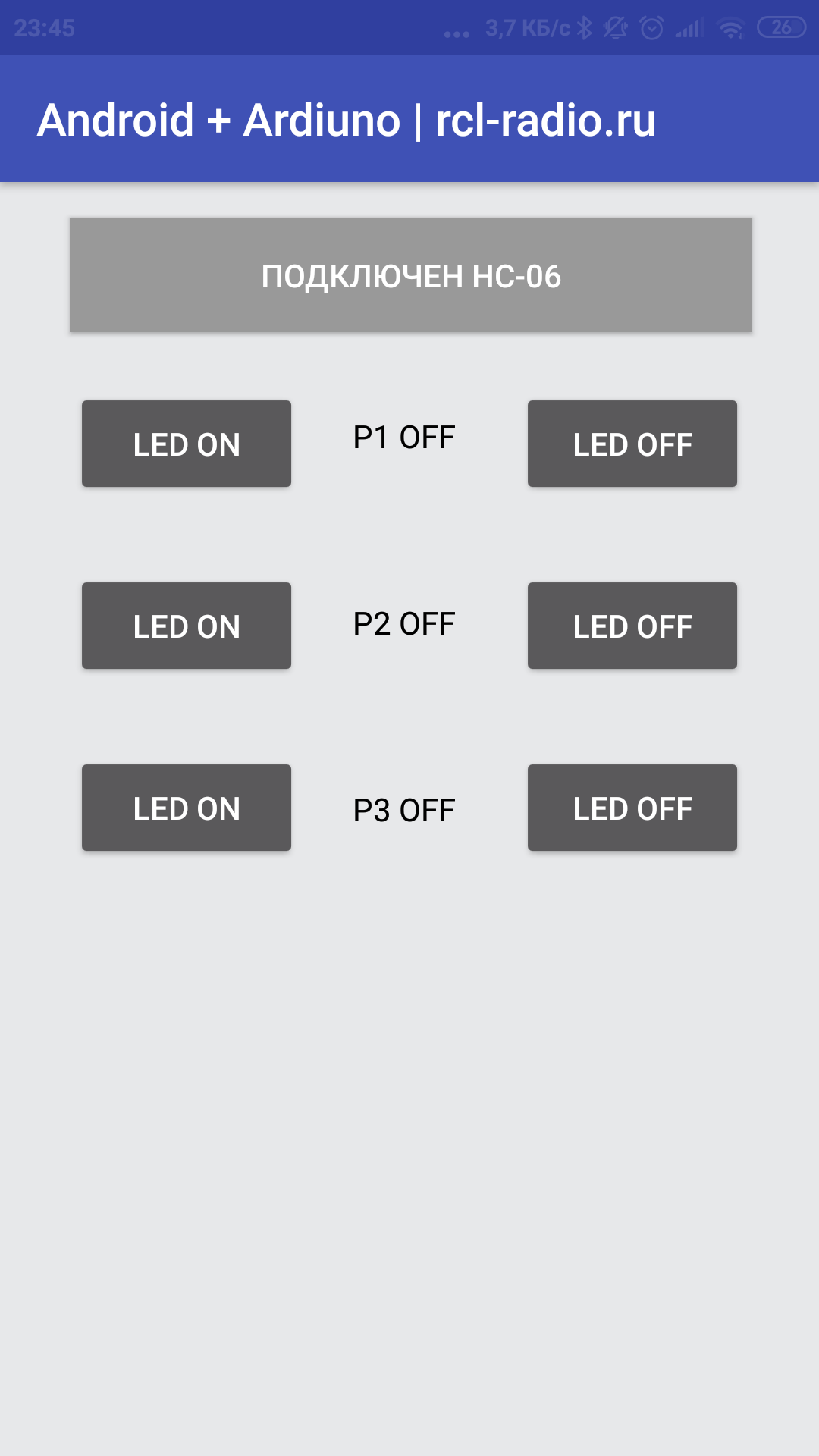Enable the LED on P3
The width and height of the screenshot is (819, 1456).
pyautogui.click(x=187, y=808)
